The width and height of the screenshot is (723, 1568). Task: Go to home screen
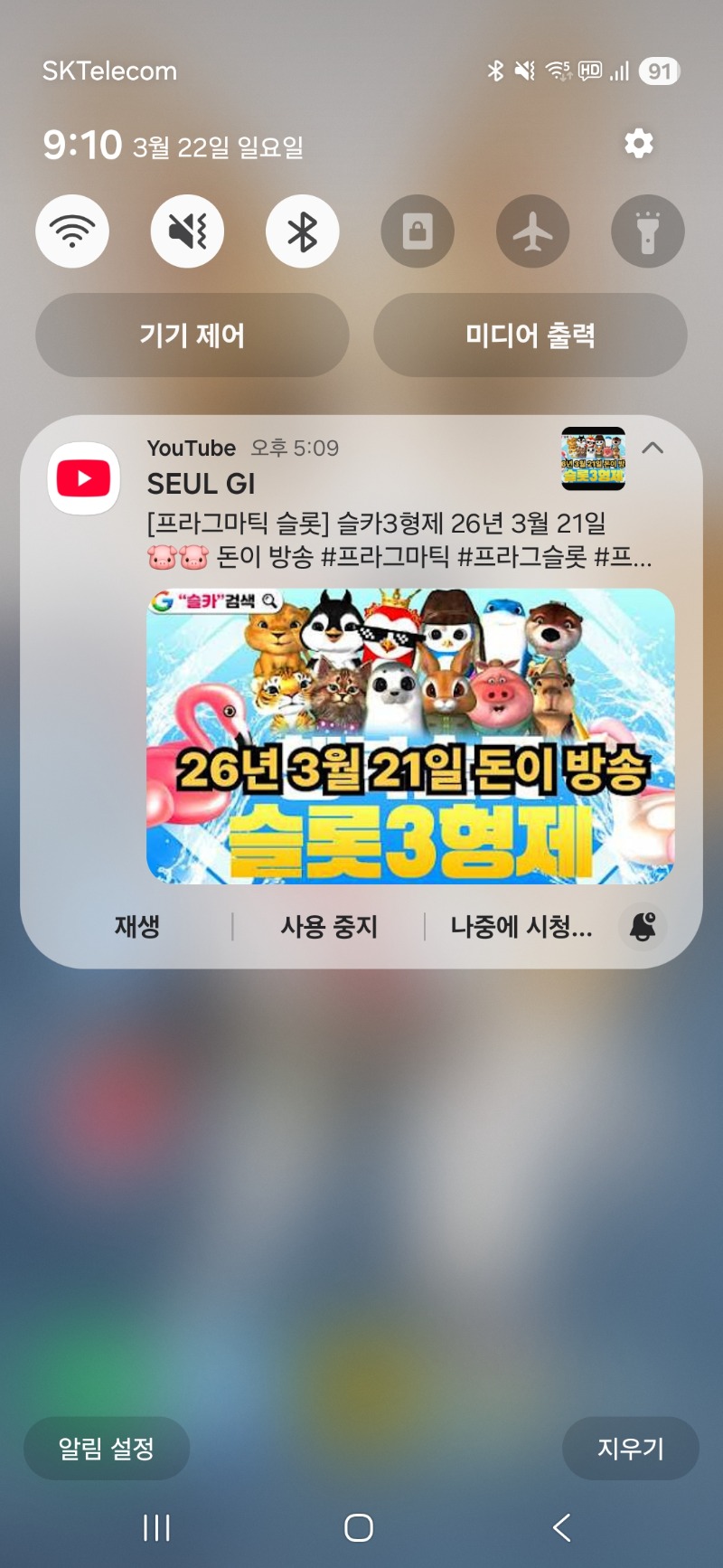coord(359,1527)
